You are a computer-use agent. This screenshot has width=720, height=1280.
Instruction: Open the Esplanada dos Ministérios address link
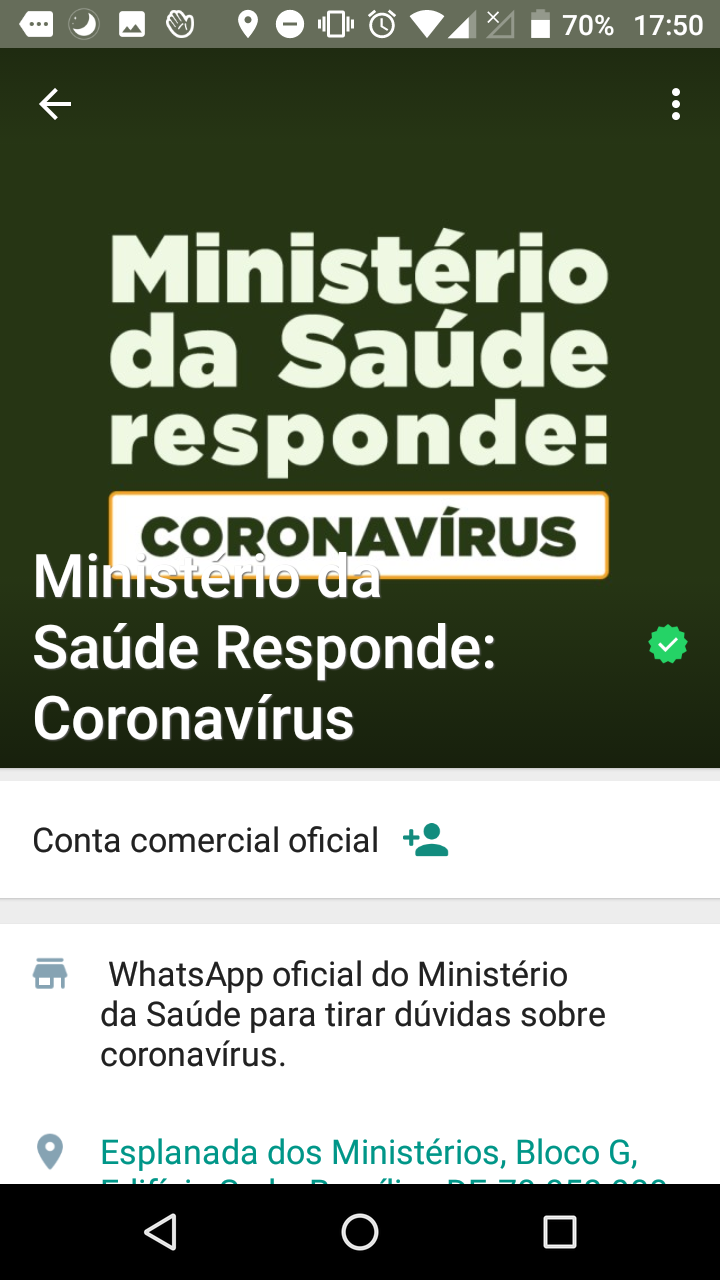[369, 1153]
